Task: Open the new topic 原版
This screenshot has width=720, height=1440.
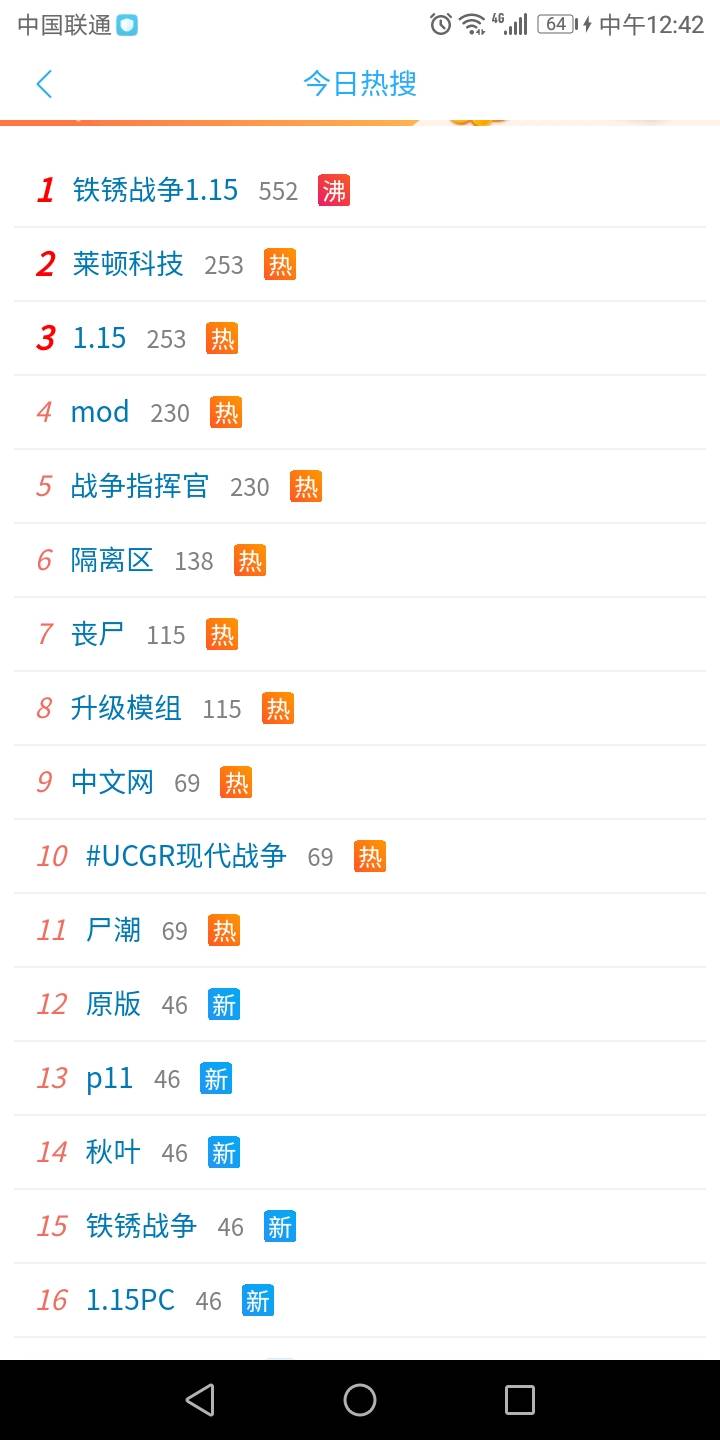Action: (x=113, y=1004)
